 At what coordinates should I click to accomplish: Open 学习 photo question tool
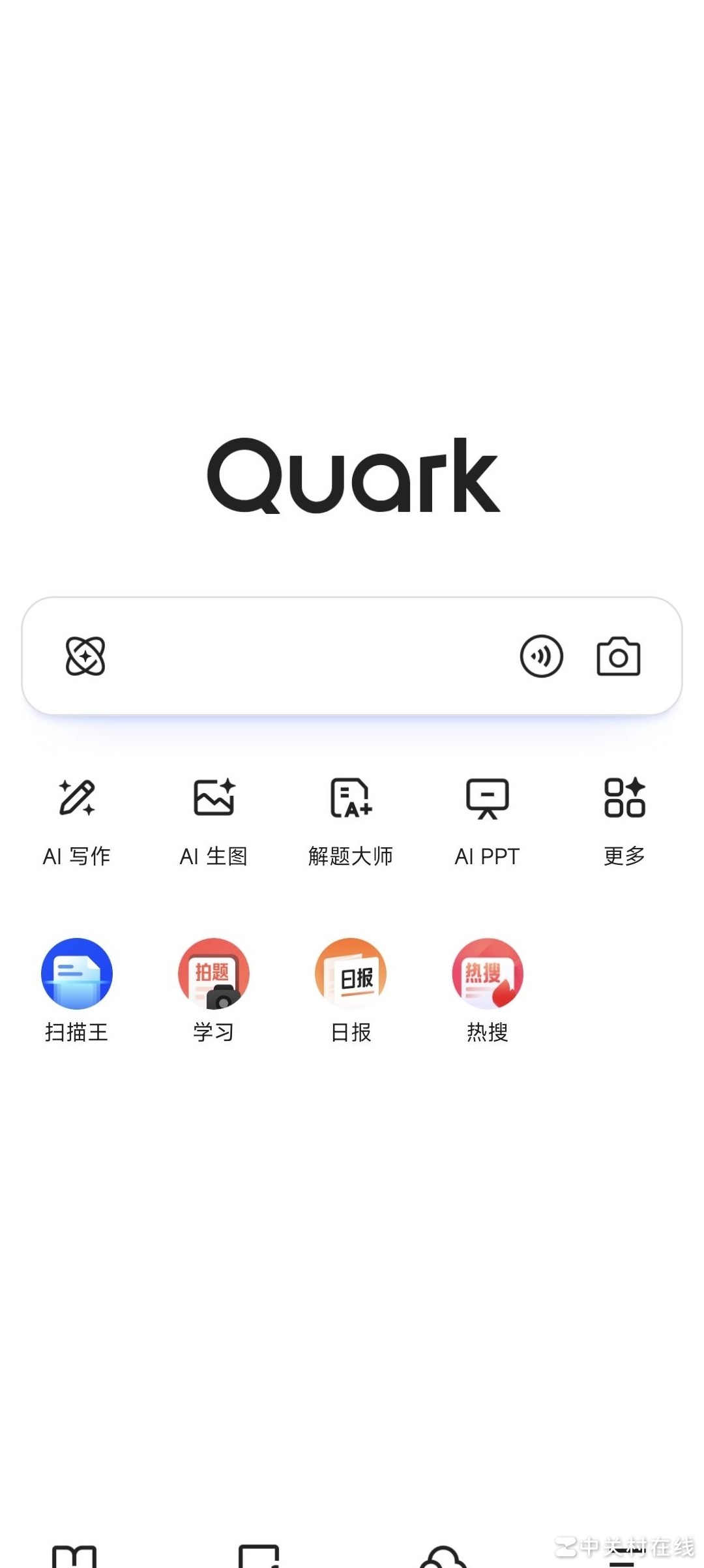pos(213,991)
